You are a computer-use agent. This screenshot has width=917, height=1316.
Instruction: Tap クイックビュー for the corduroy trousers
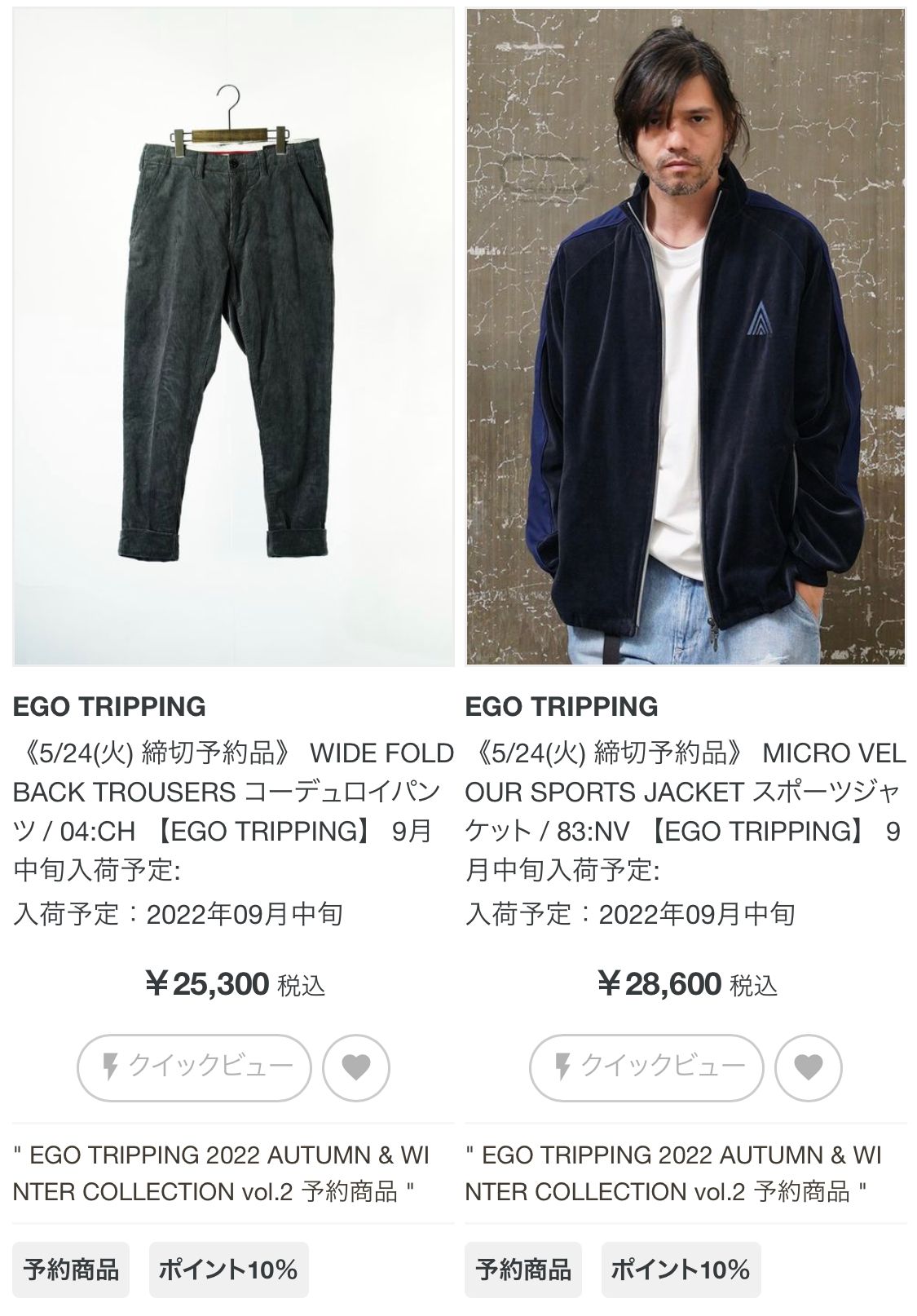pyautogui.click(x=195, y=1066)
